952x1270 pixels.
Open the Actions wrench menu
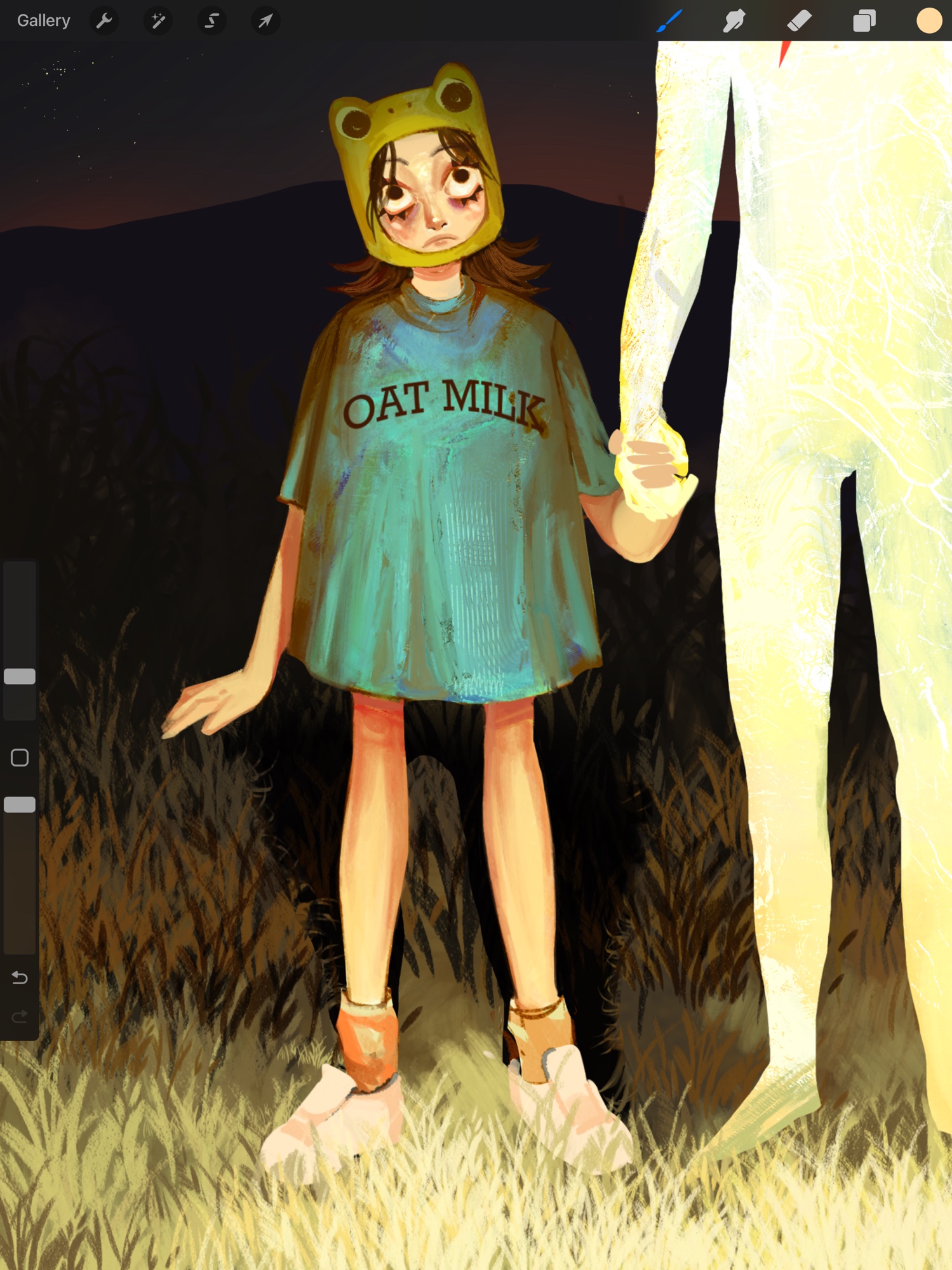[104, 21]
